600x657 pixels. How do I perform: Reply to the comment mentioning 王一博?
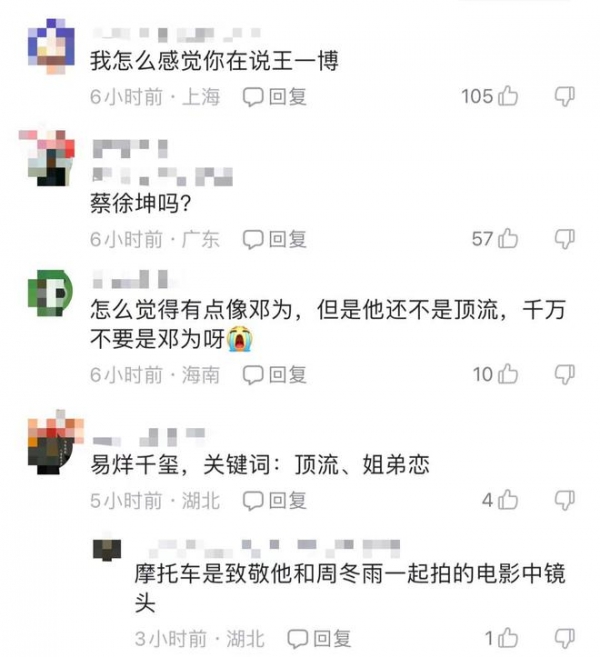coord(276,97)
